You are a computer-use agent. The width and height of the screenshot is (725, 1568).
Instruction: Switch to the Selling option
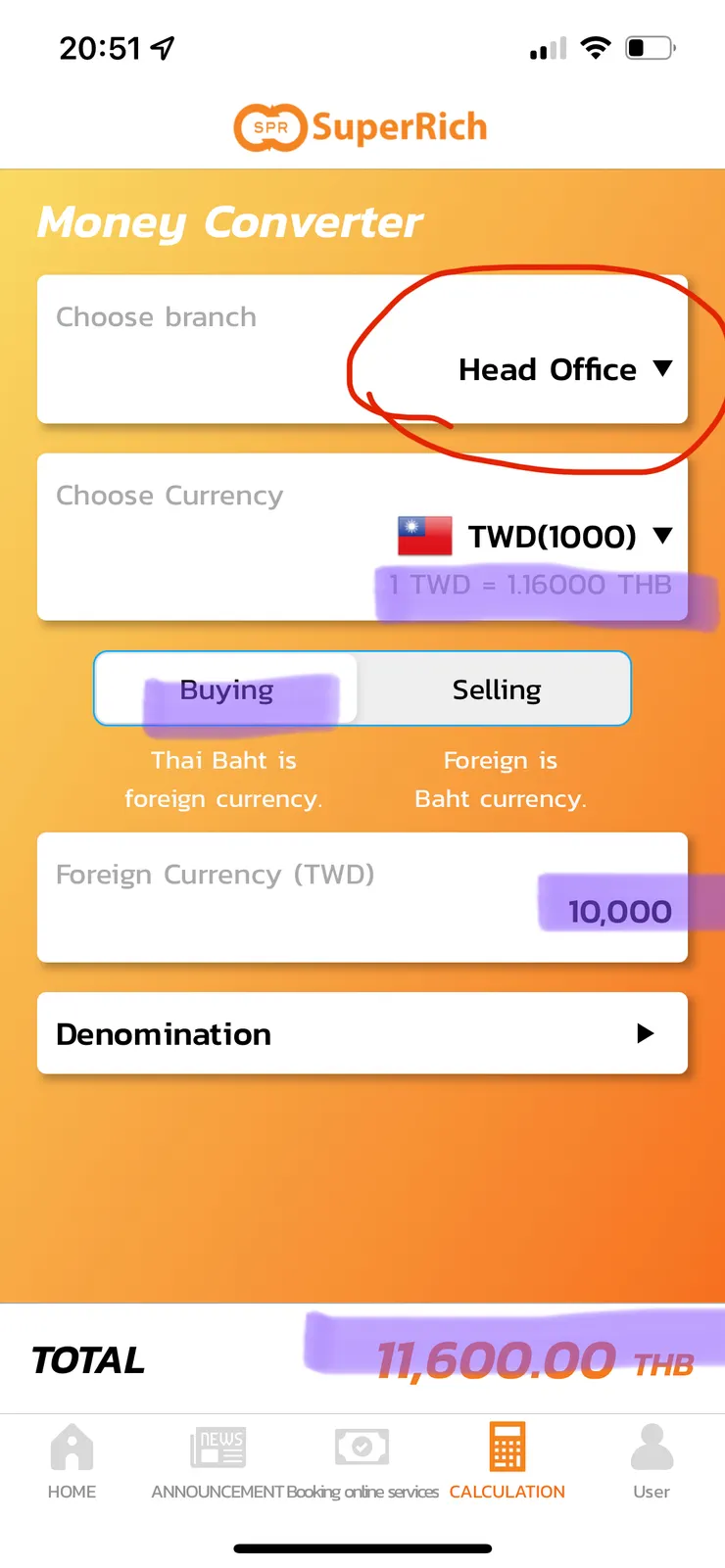coord(496,689)
